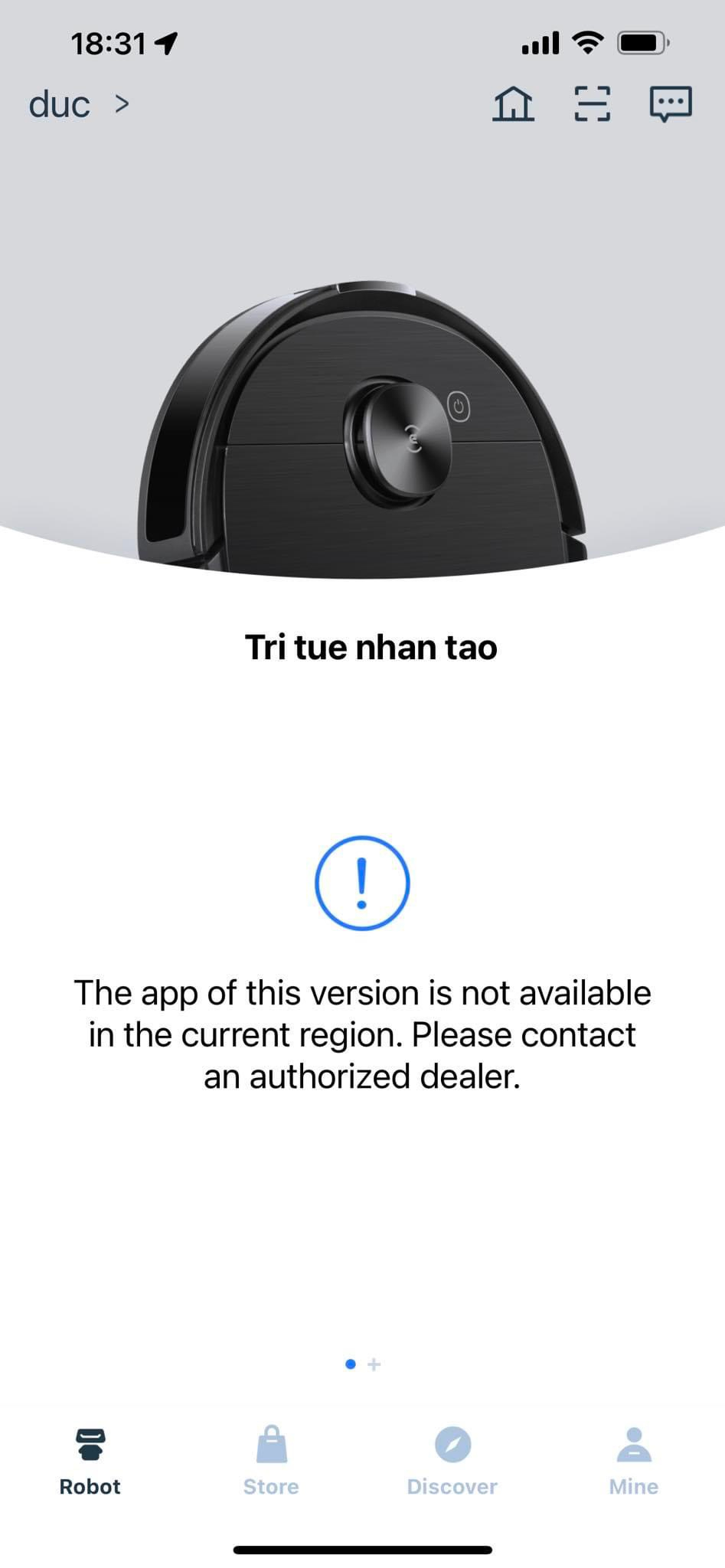The width and height of the screenshot is (725, 1568).
Task: Tap the QR code scan icon
Action: [593, 104]
